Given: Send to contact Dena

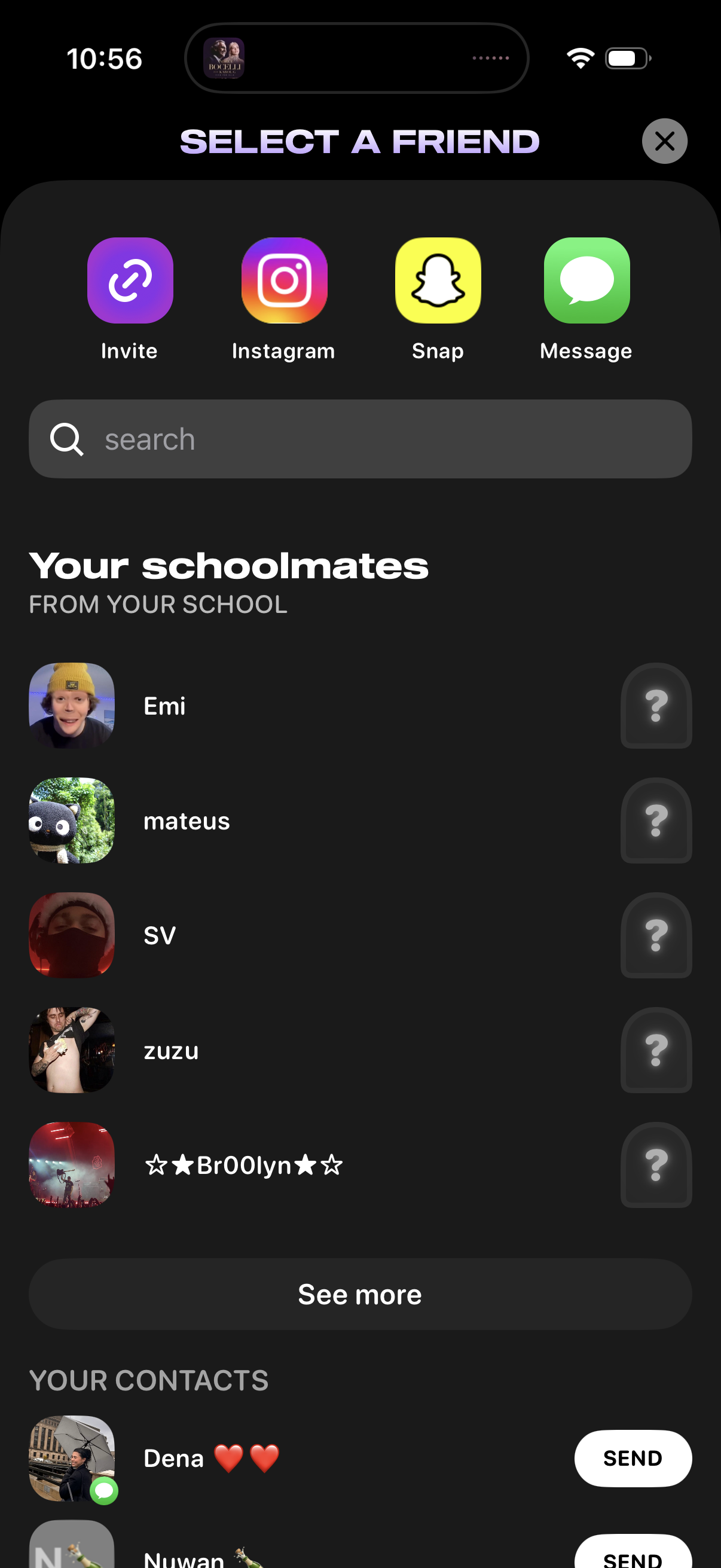Looking at the screenshot, I should pos(632,1459).
